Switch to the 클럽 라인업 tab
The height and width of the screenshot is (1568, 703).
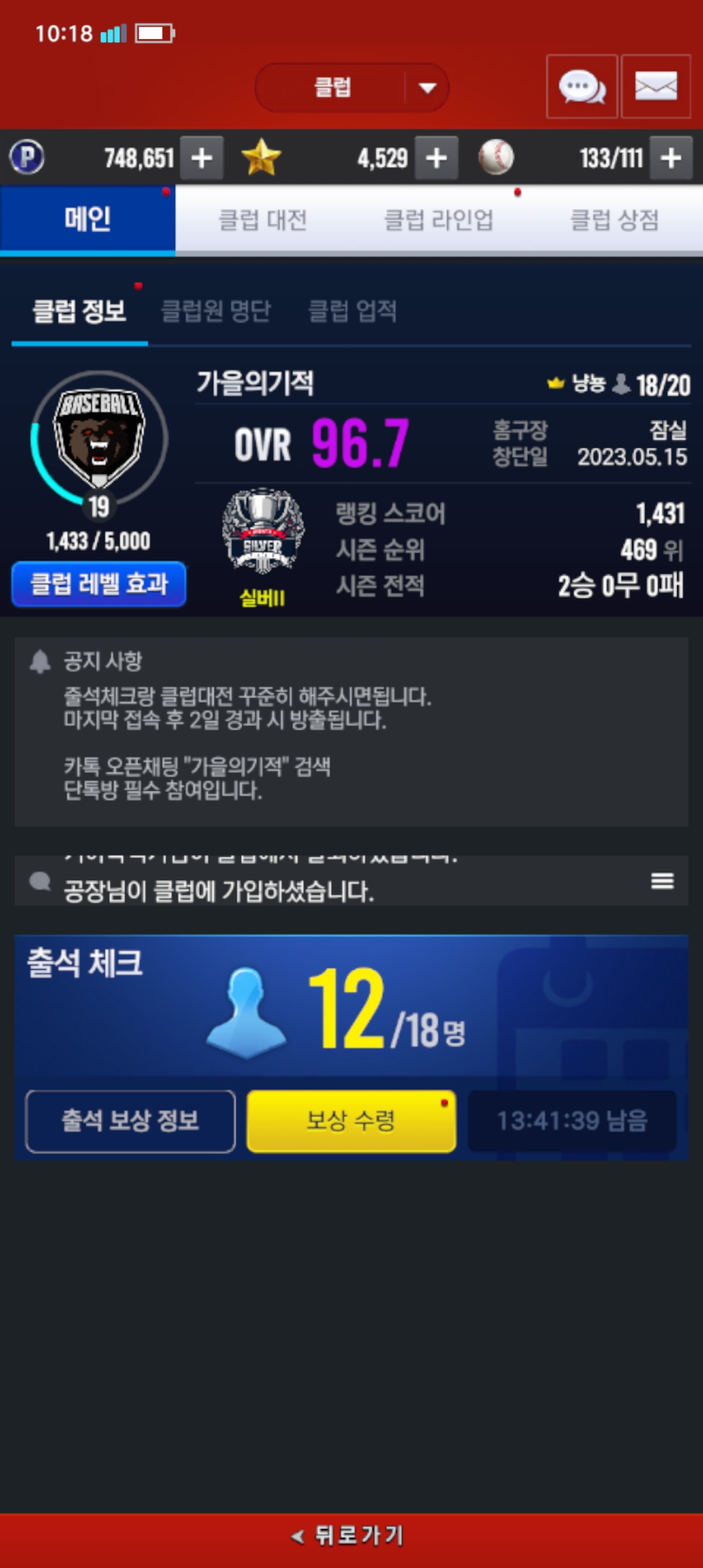click(438, 220)
